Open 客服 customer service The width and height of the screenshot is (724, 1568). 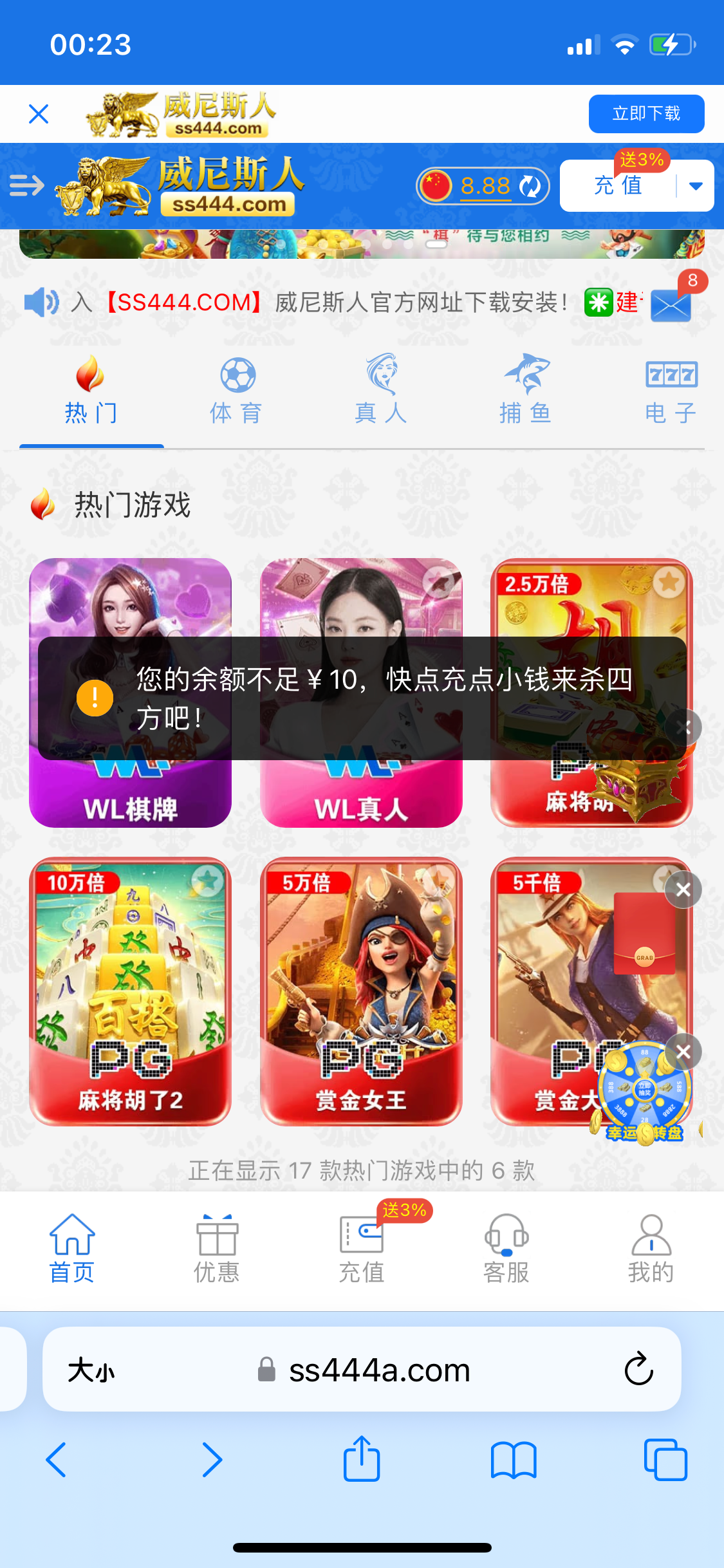[506, 1249]
